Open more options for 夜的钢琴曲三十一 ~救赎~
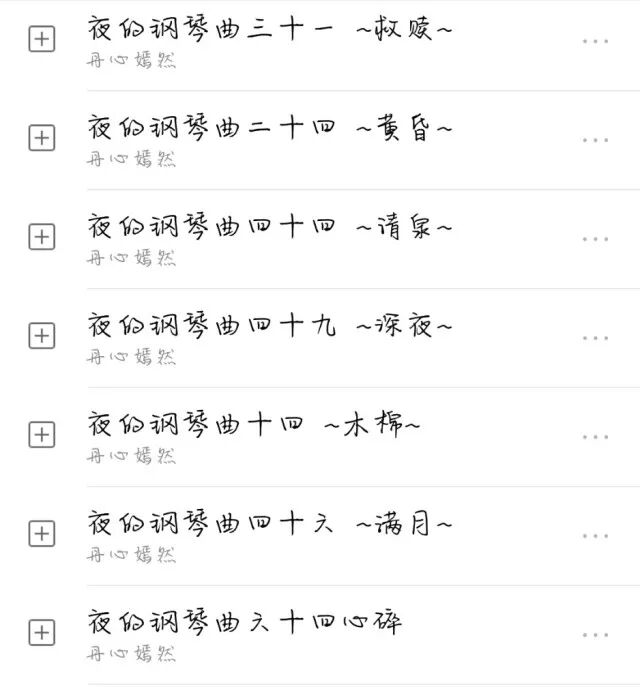The image size is (640, 687). [595, 41]
